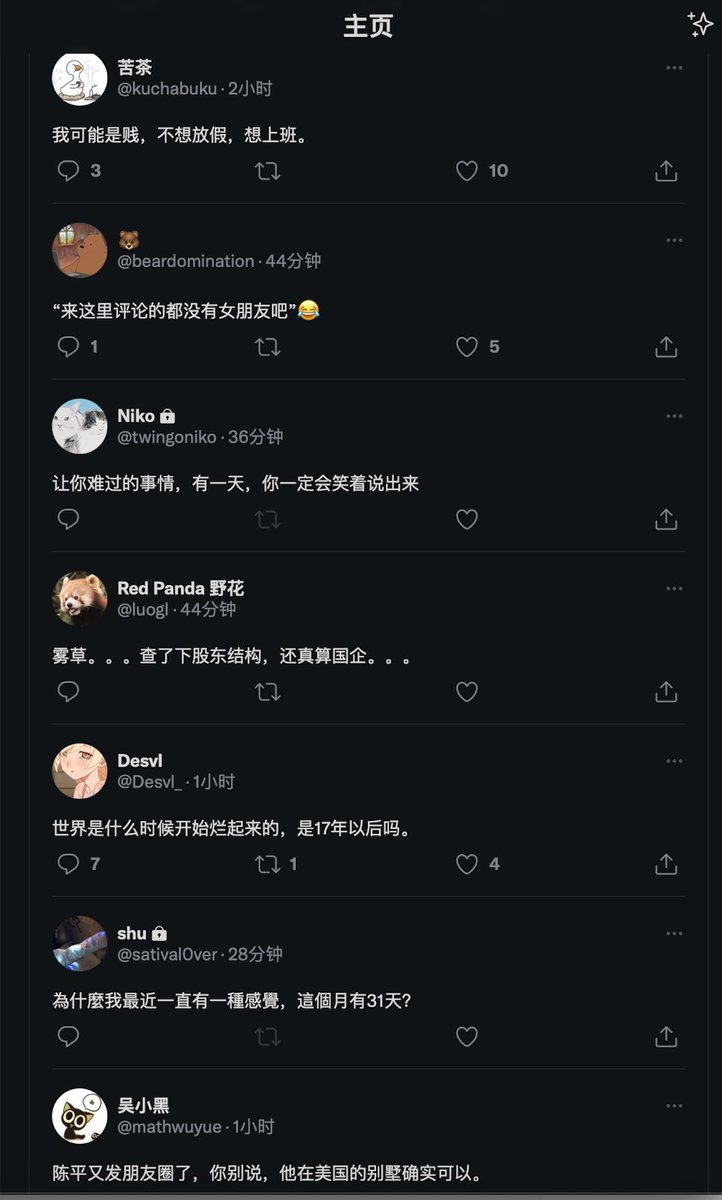Like Niko's tweet
This screenshot has height=1200, width=722.
tap(467, 519)
